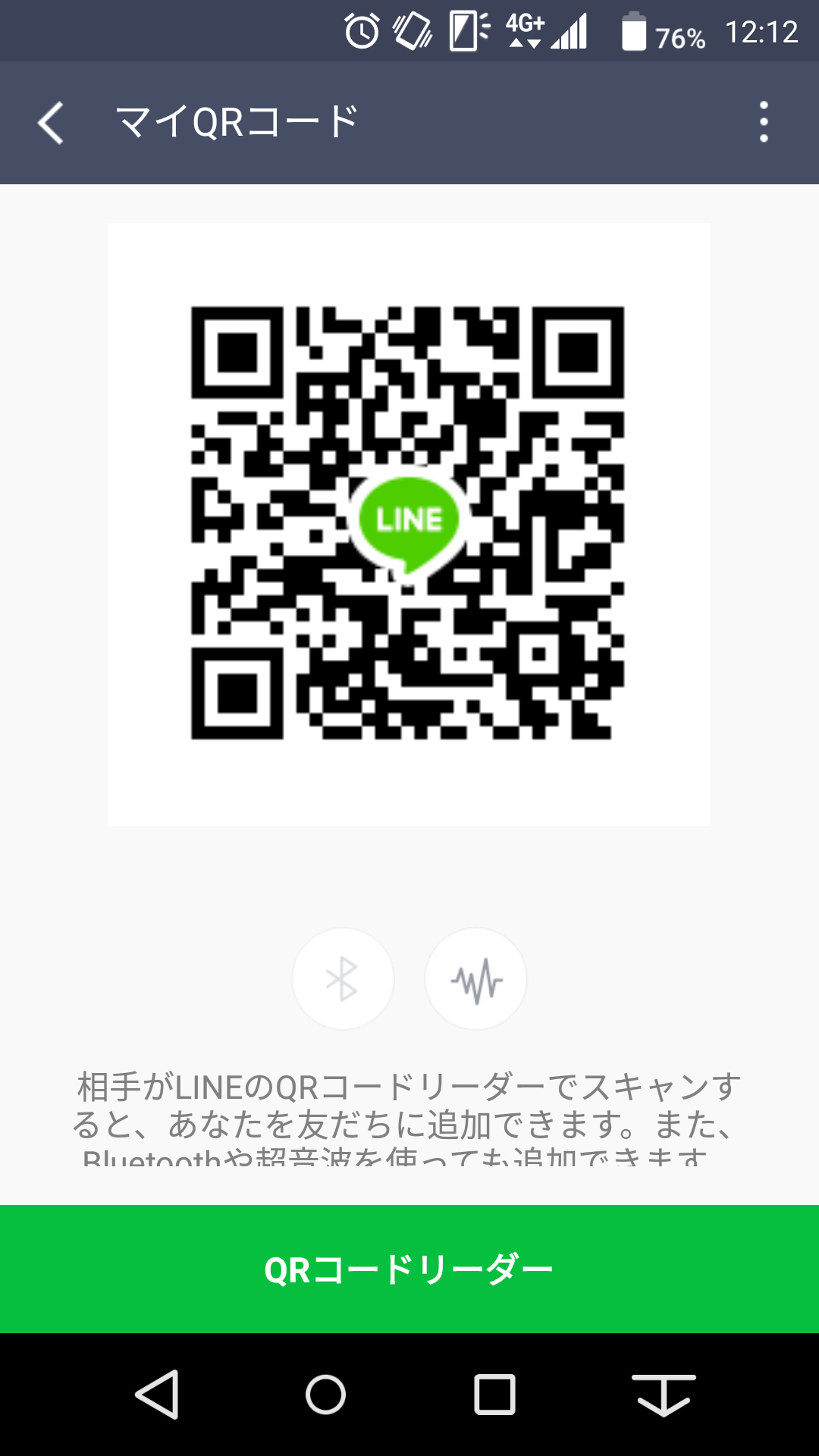Open the three-dot overflow menu
The width and height of the screenshot is (819, 1456).
pos(764,122)
